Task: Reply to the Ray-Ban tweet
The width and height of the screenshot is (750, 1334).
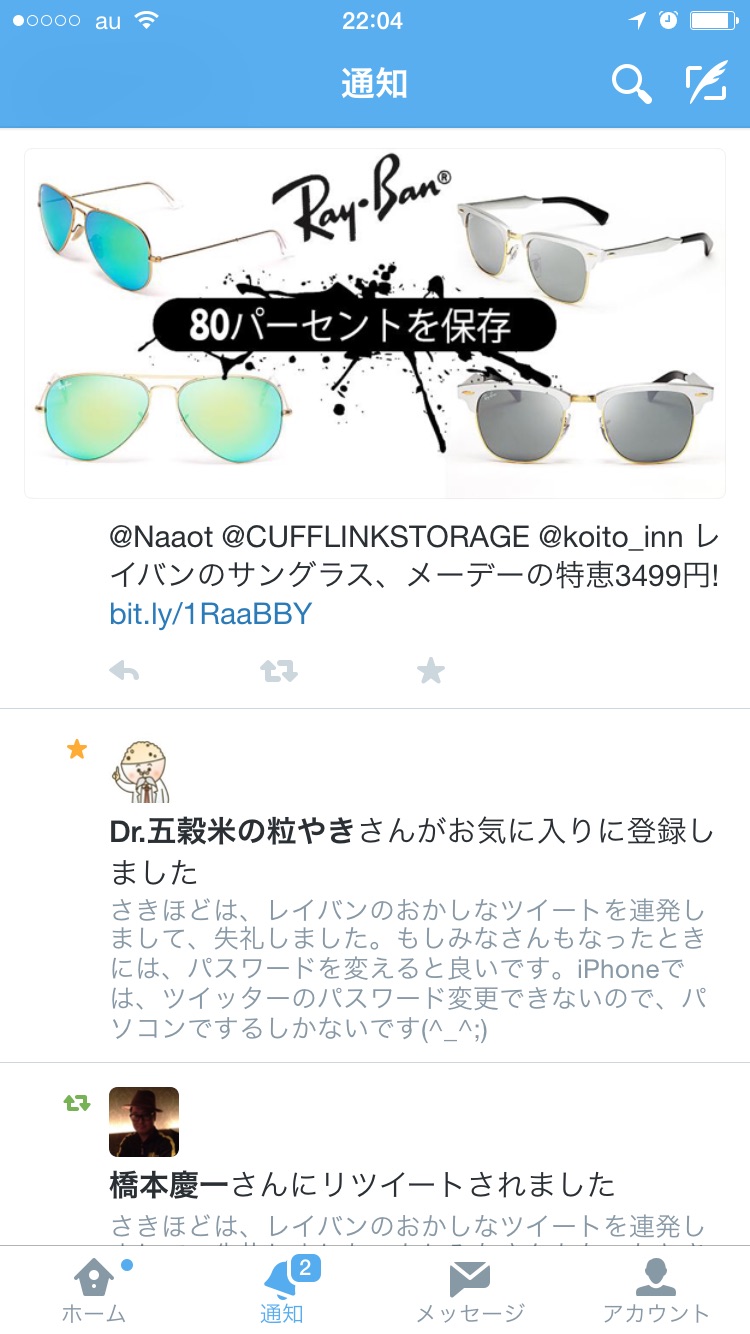Action: [124, 671]
